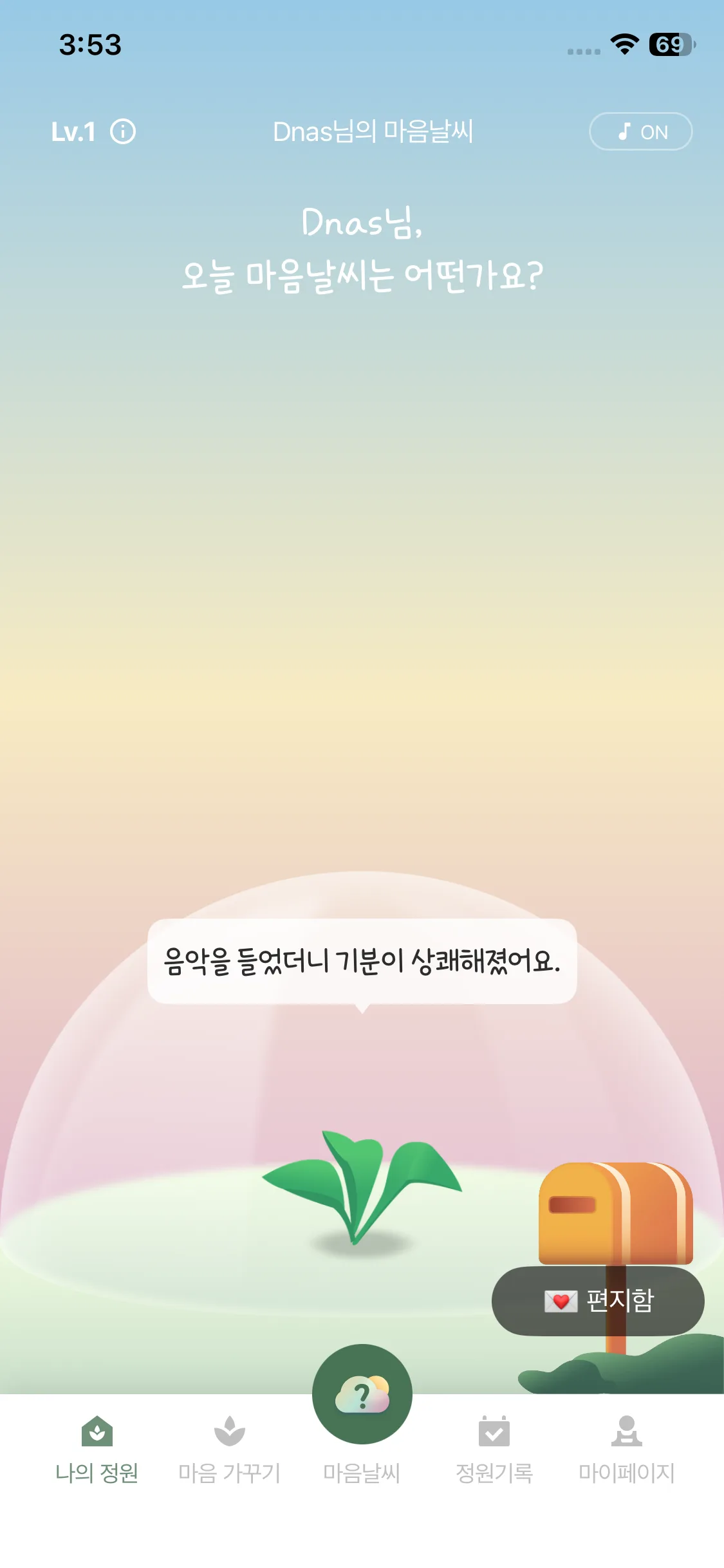Open the Lv.1 info icon

[x=125, y=131]
